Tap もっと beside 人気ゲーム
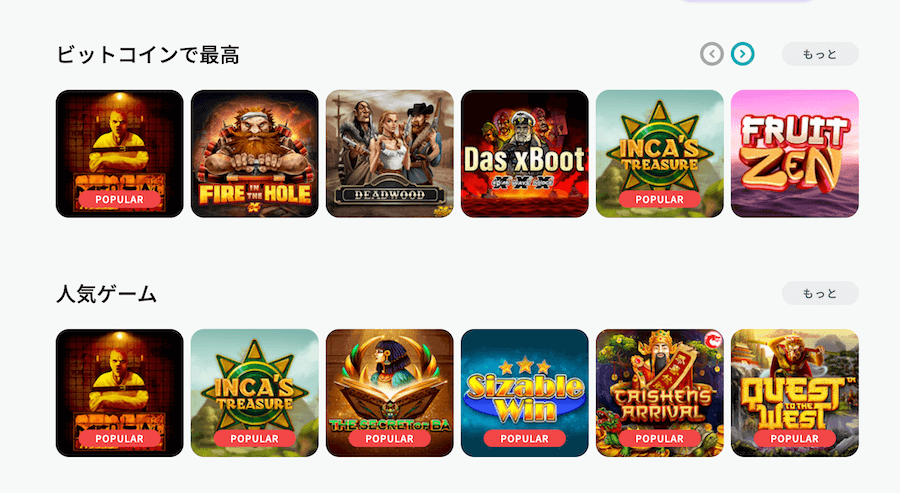 click(820, 293)
